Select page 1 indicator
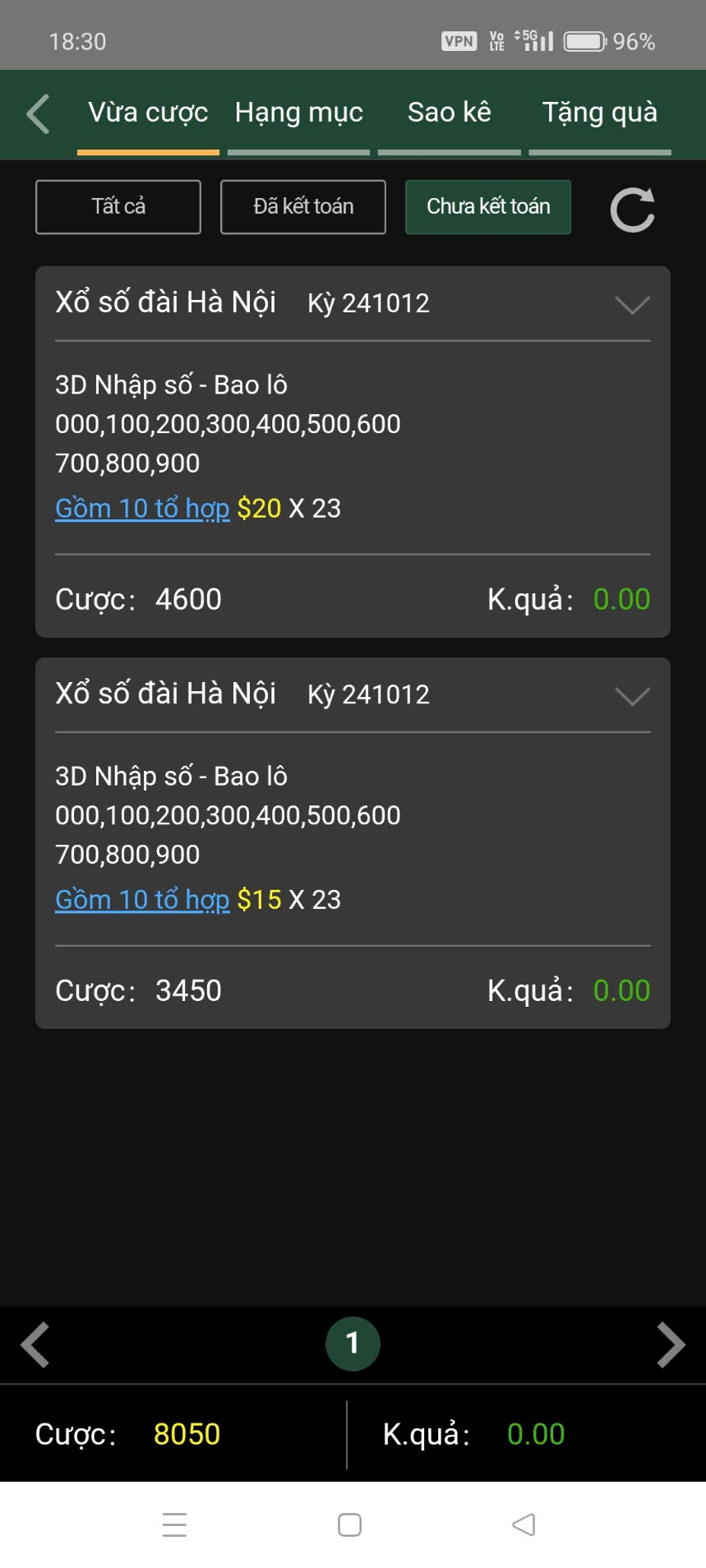Image resolution: width=706 pixels, height=1568 pixels. click(353, 1344)
